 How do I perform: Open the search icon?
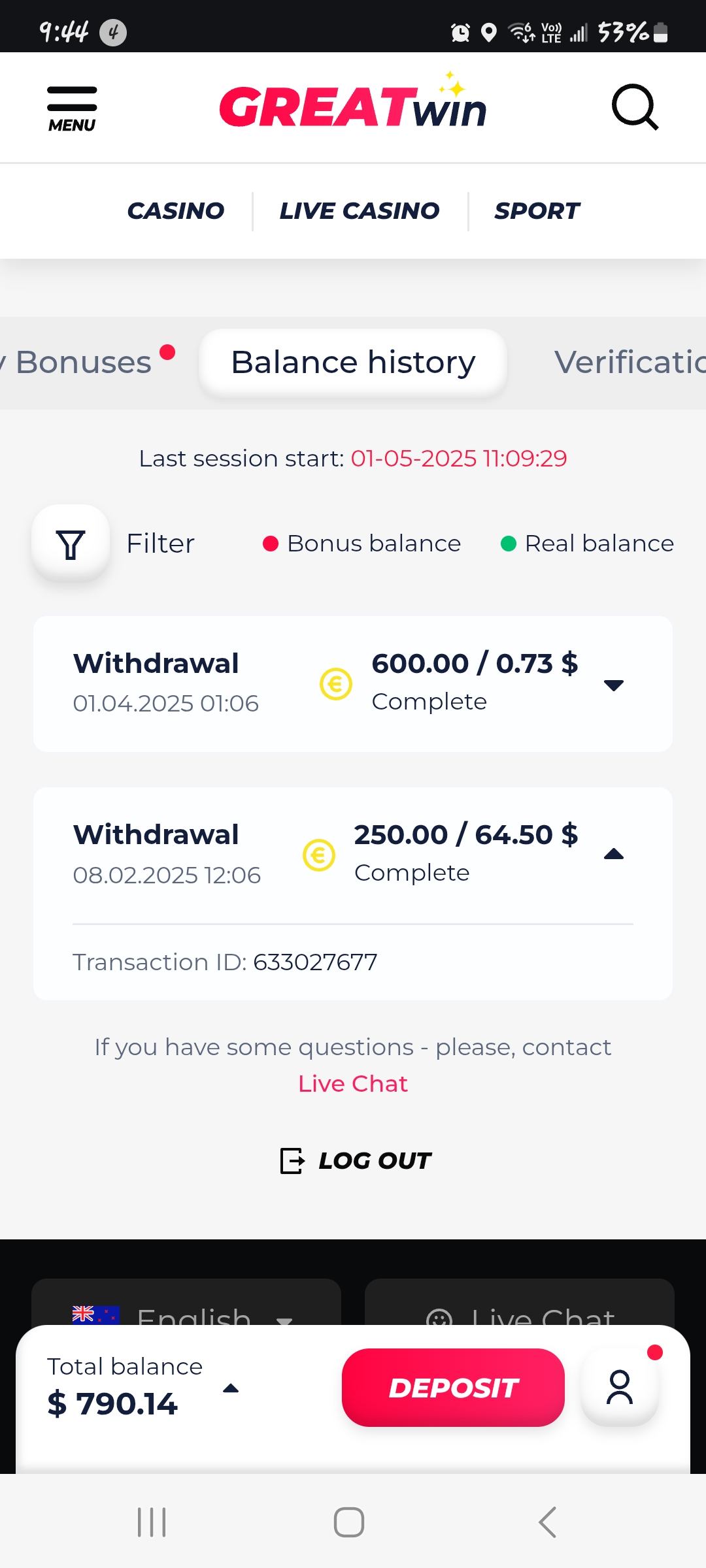(x=634, y=107)
